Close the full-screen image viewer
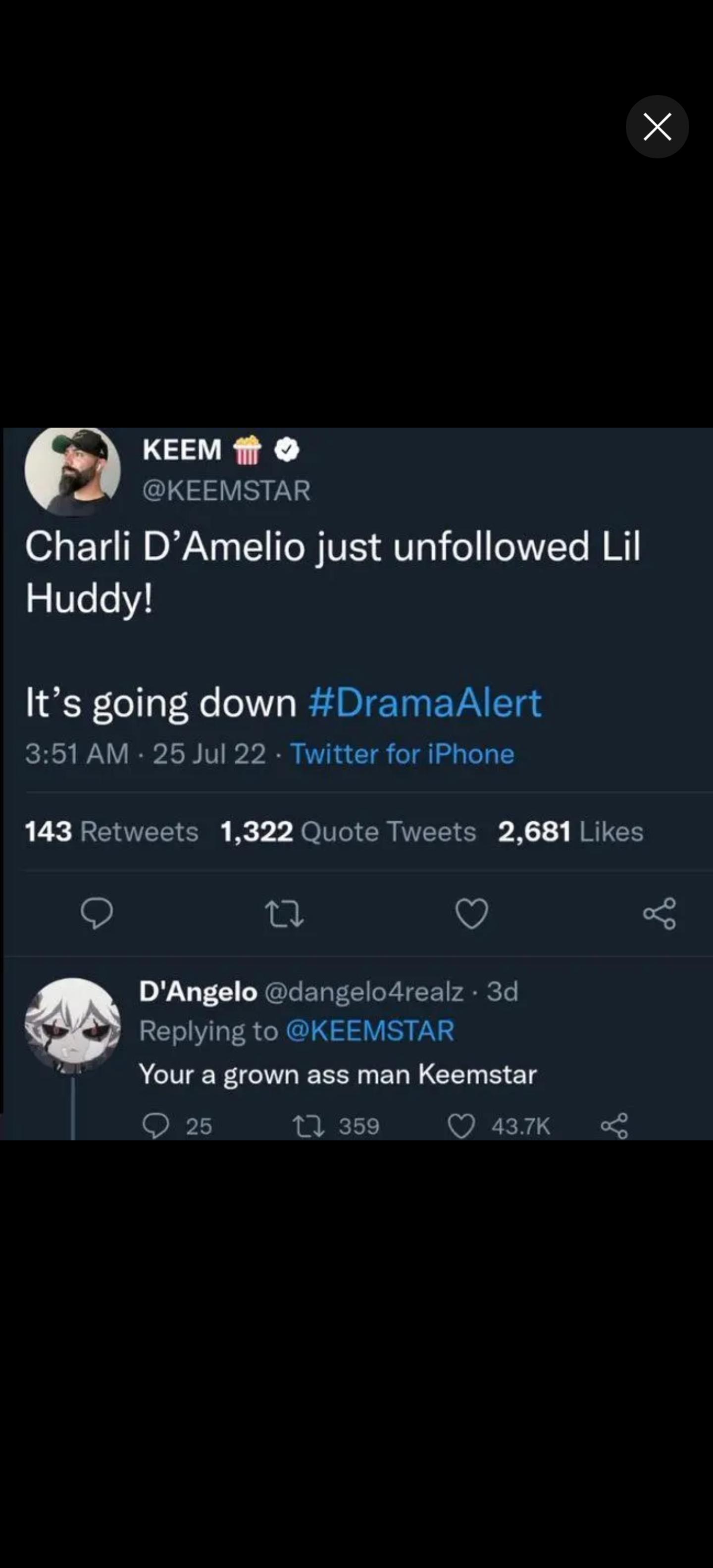 pos(657,127)
